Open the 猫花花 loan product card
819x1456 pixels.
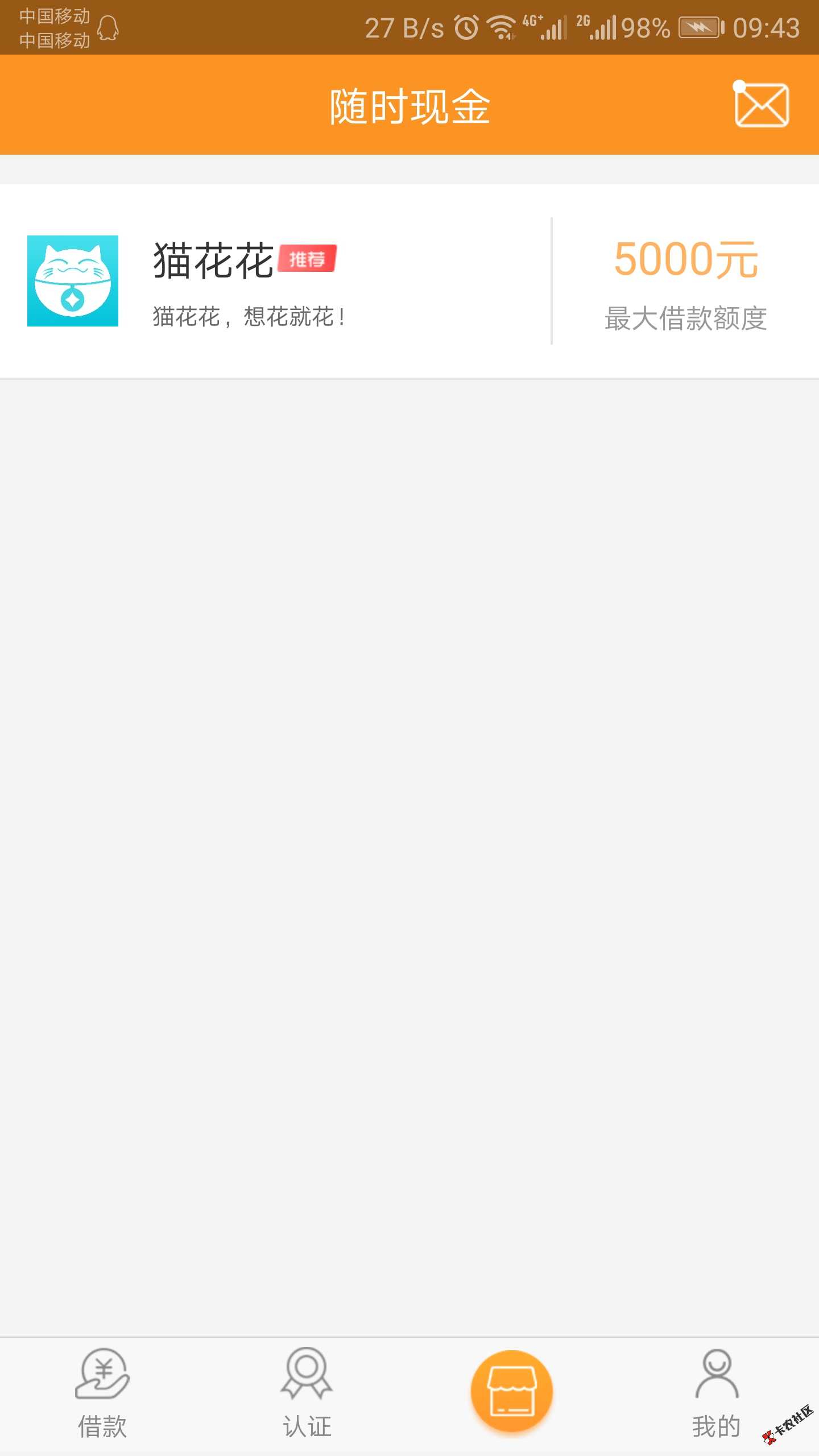click(409, 281)
